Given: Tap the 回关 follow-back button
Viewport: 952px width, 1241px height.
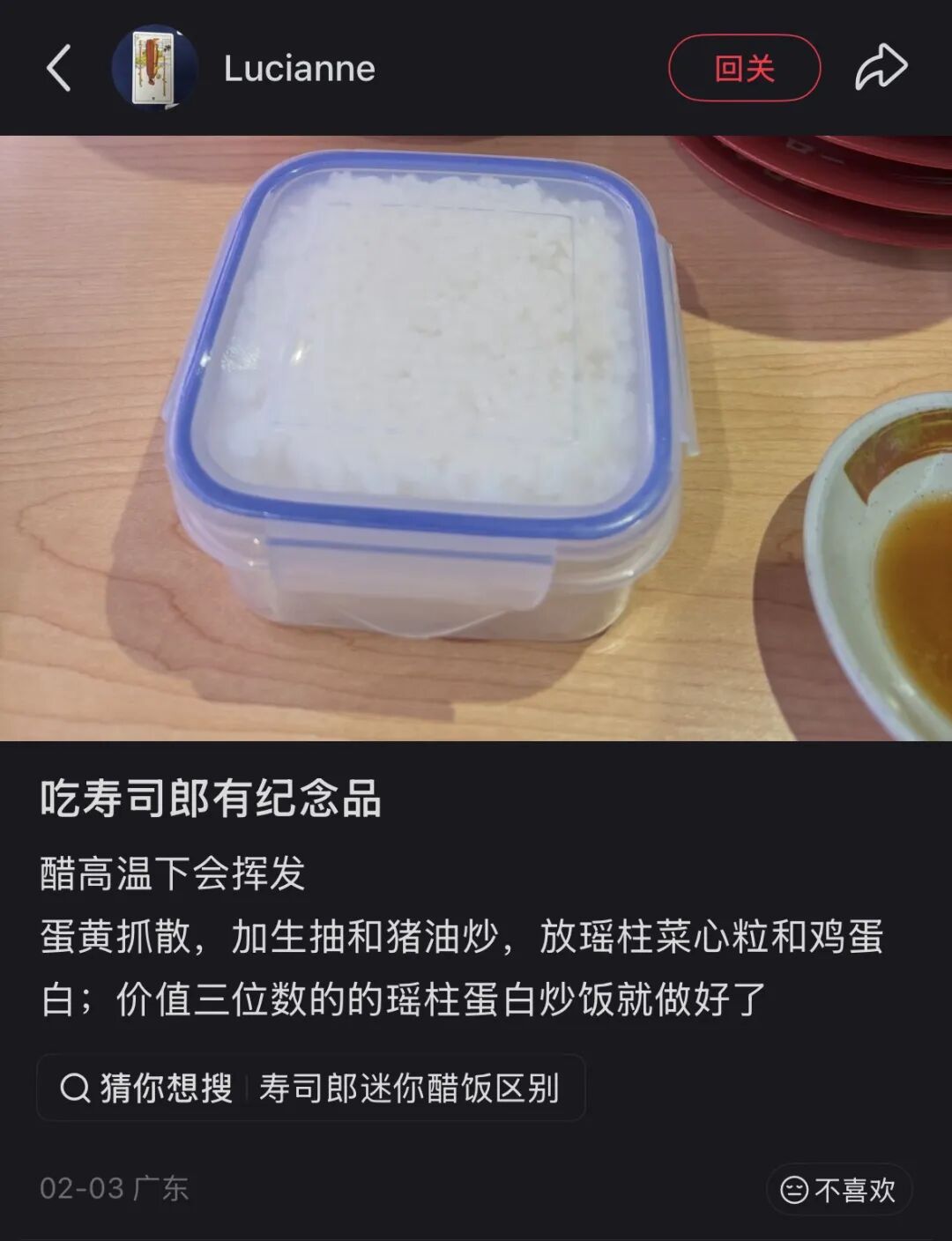Looking at the screenshot, I should (744, 68).
